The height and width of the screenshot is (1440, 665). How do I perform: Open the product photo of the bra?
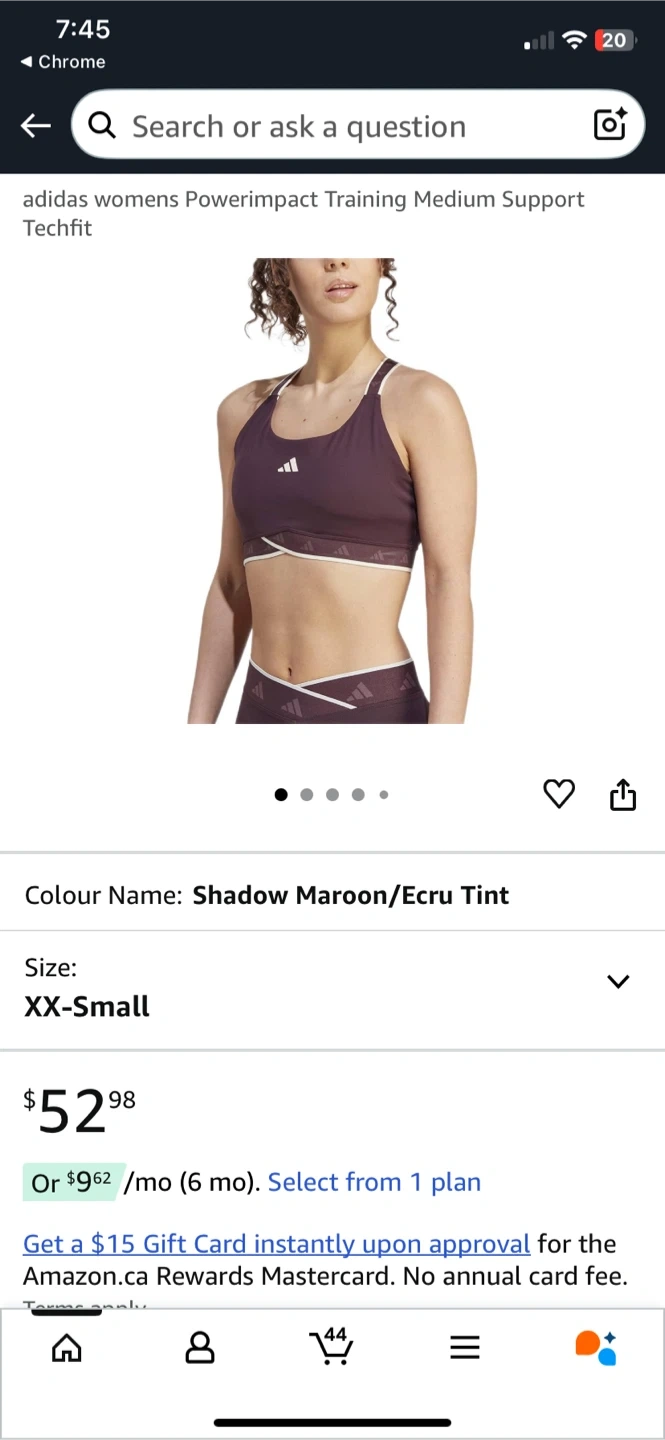tap(330, 490)
